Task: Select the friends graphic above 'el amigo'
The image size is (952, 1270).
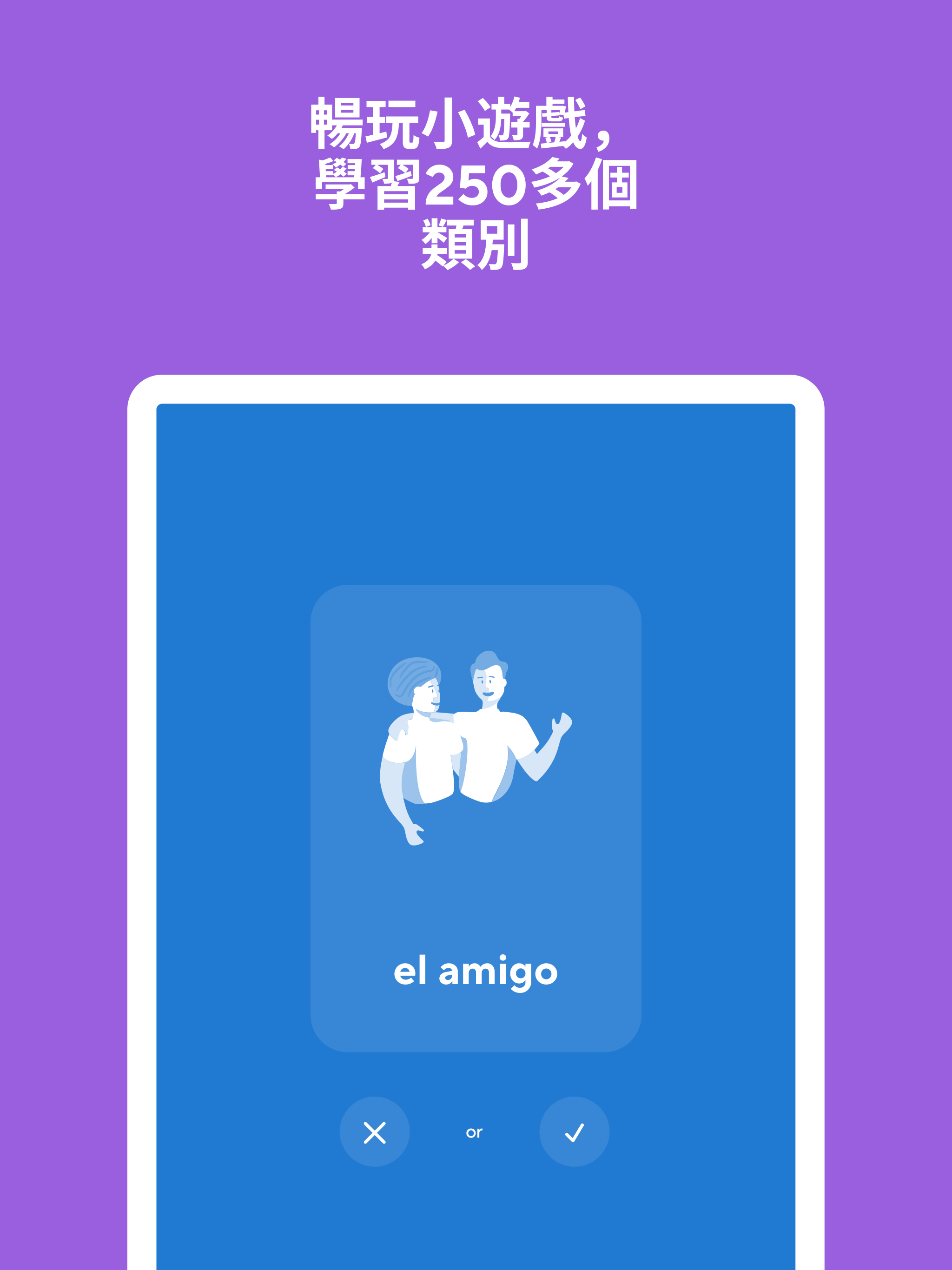Action: pos(476,747)
